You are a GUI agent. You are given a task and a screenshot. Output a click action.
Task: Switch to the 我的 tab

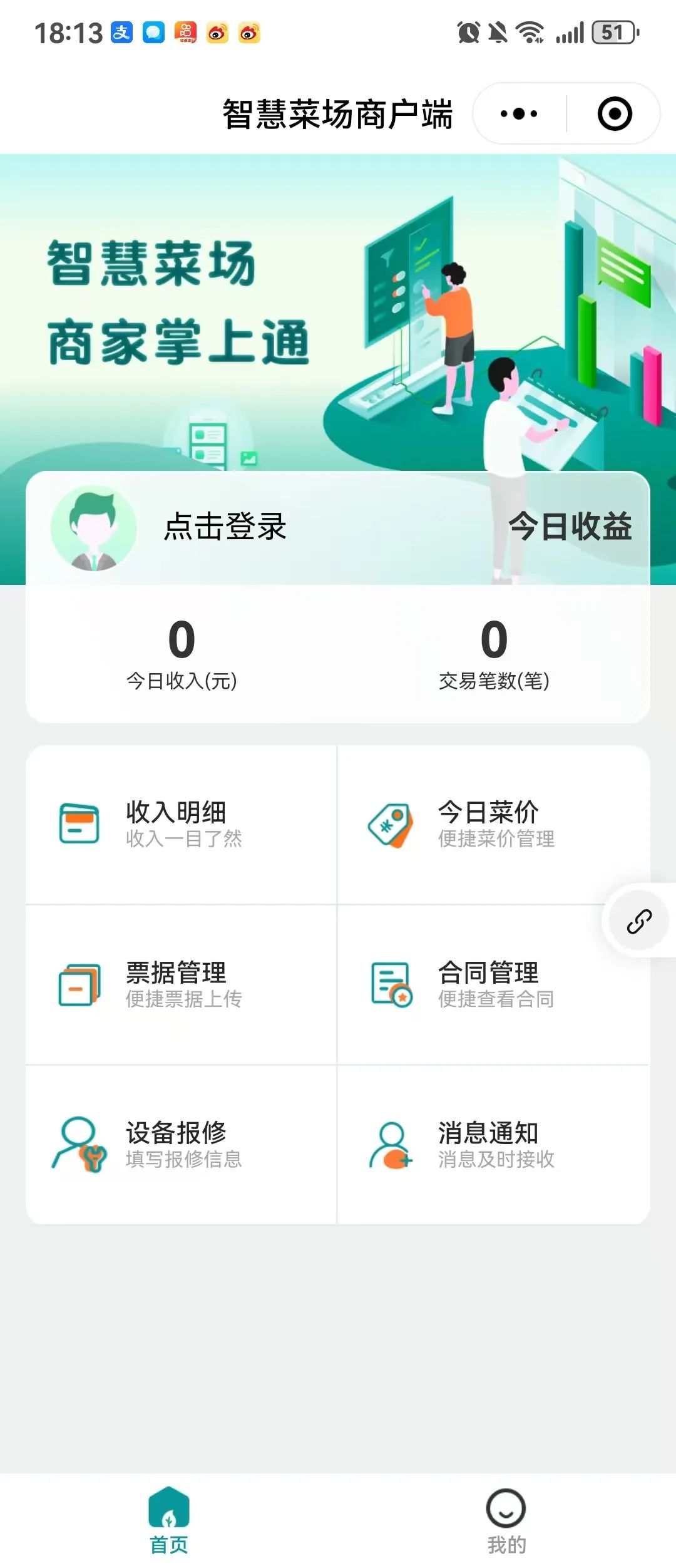click(x=506, y=1520)
